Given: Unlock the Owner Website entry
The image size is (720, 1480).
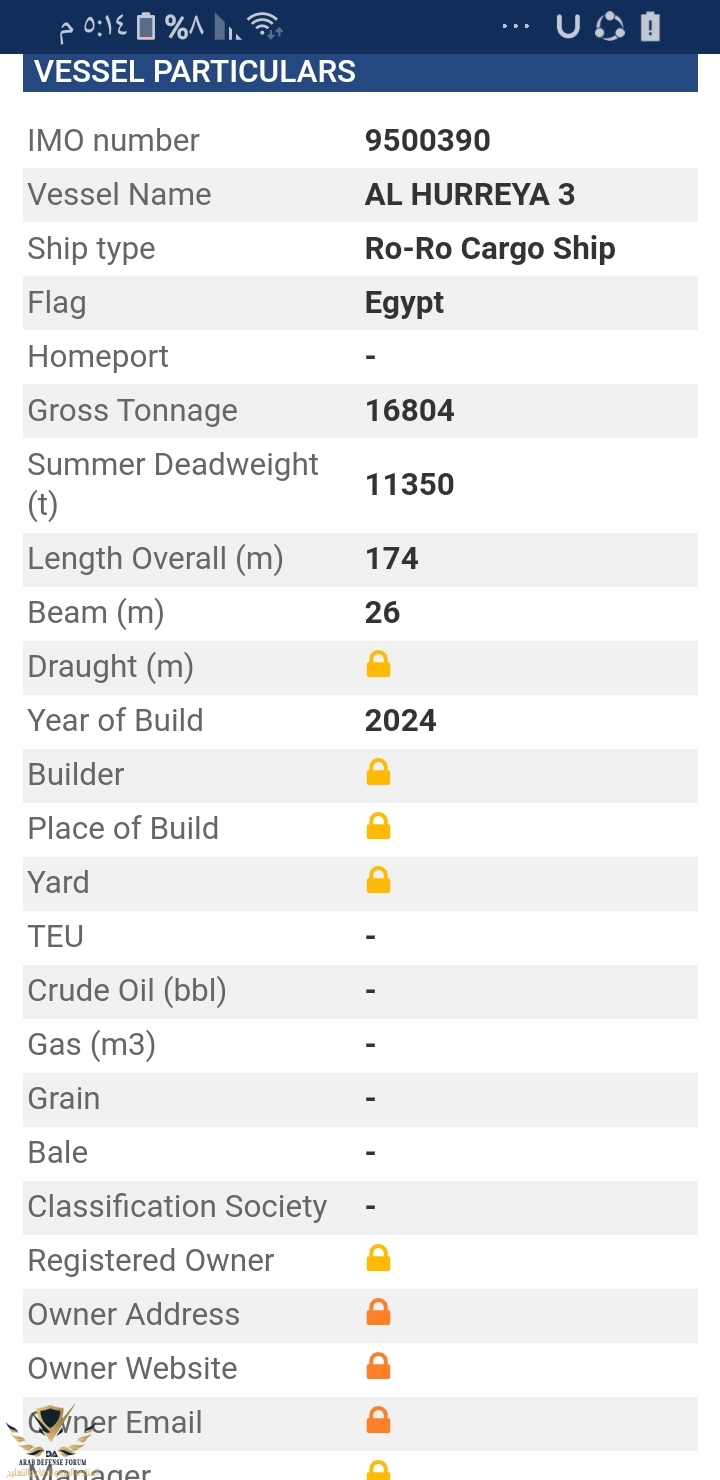Looking at the screenshot, I should pyautogui.click(x=378, y=1367).
